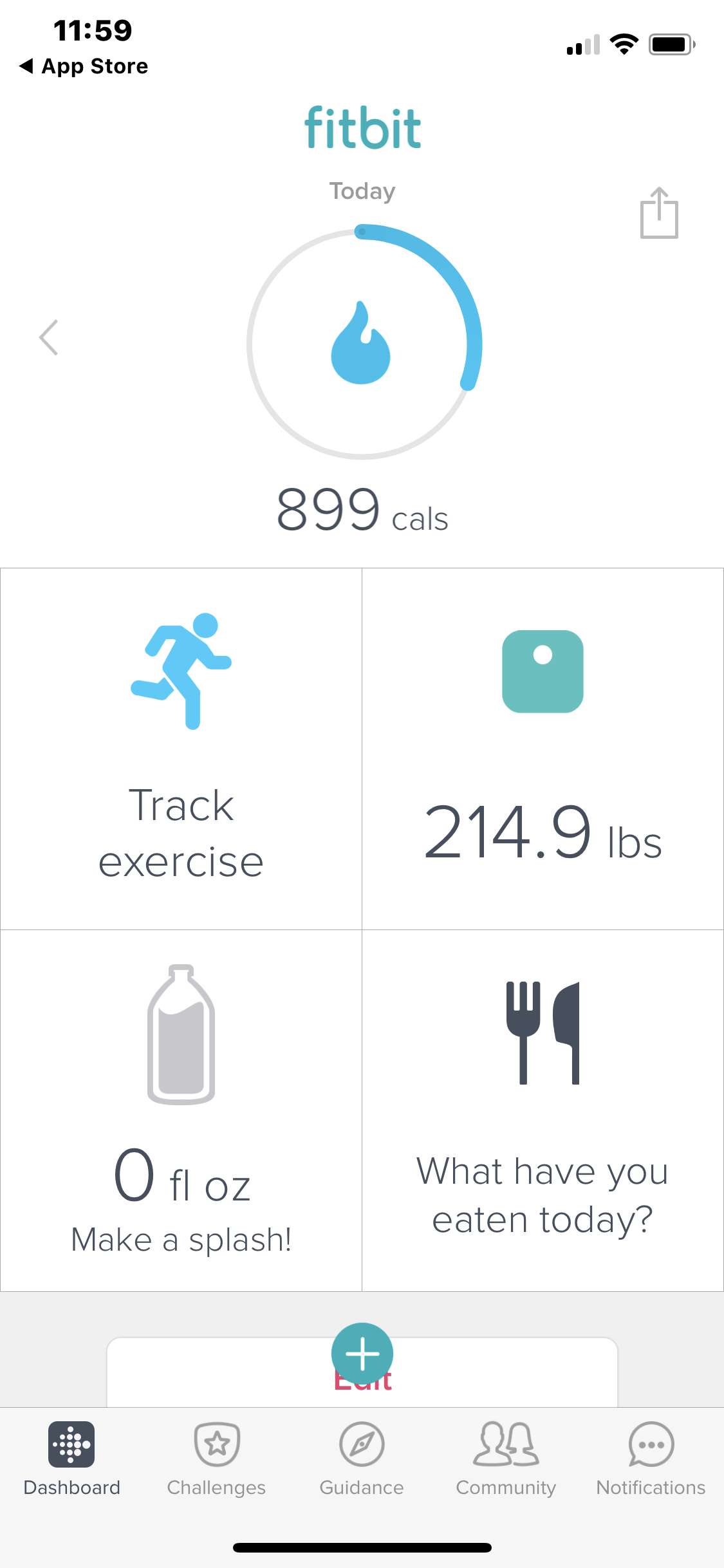Switch to the Challenges tab

pos(217,1459)
